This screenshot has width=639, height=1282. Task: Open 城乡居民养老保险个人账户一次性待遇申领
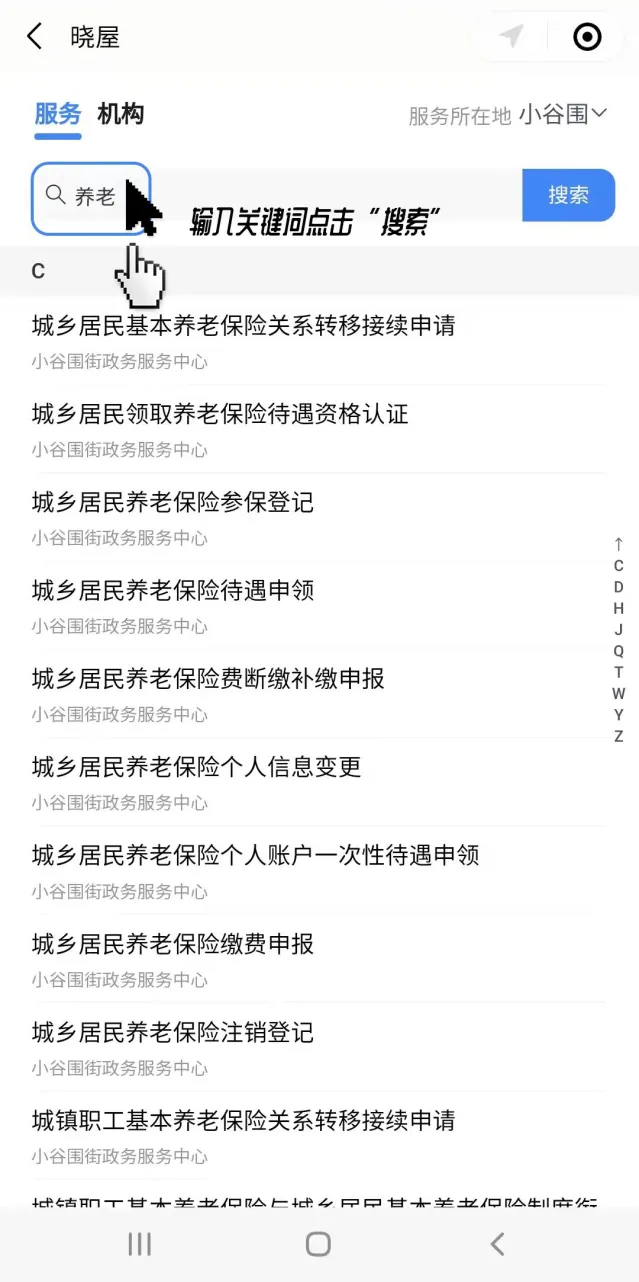pyautogui.click(x=255, y=855)
